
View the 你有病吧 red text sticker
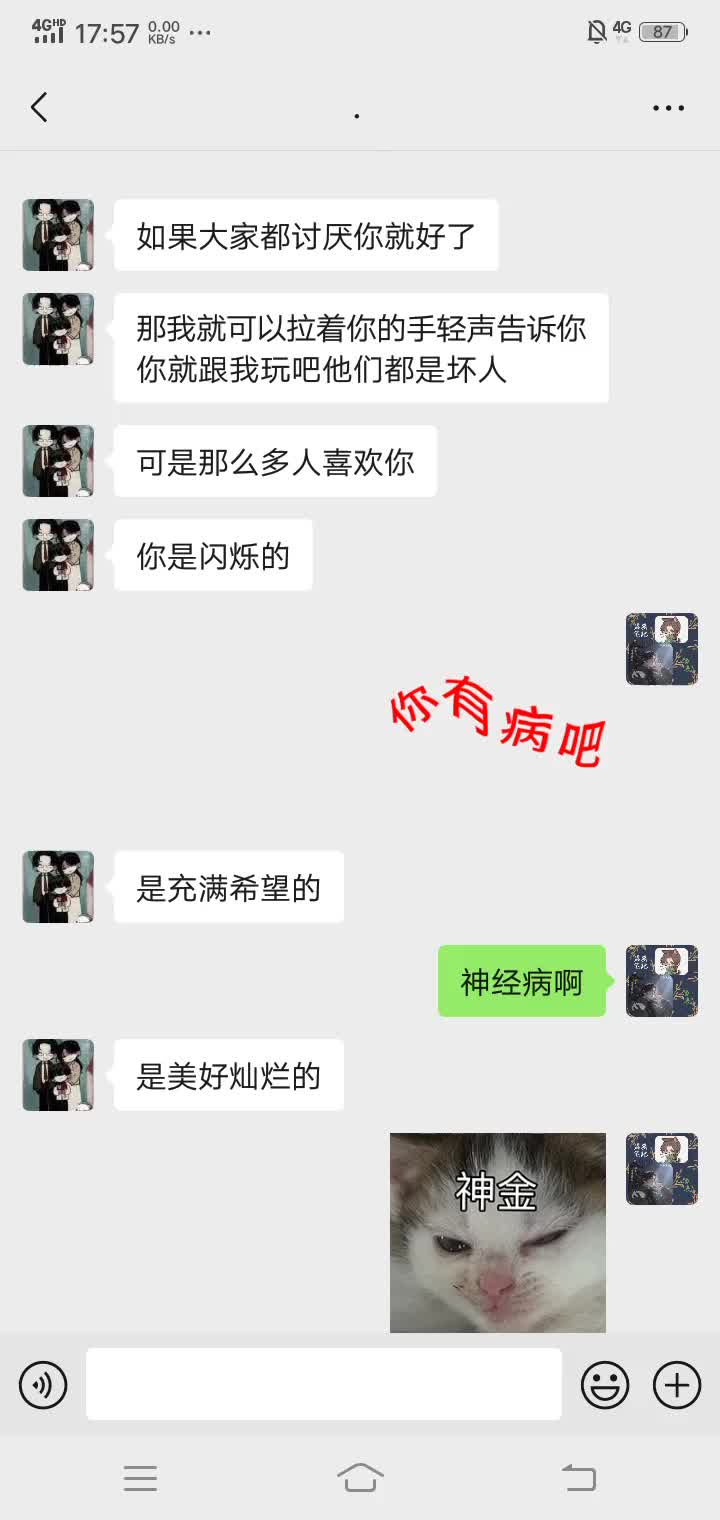pyautogui.click(x=497, y=724)
